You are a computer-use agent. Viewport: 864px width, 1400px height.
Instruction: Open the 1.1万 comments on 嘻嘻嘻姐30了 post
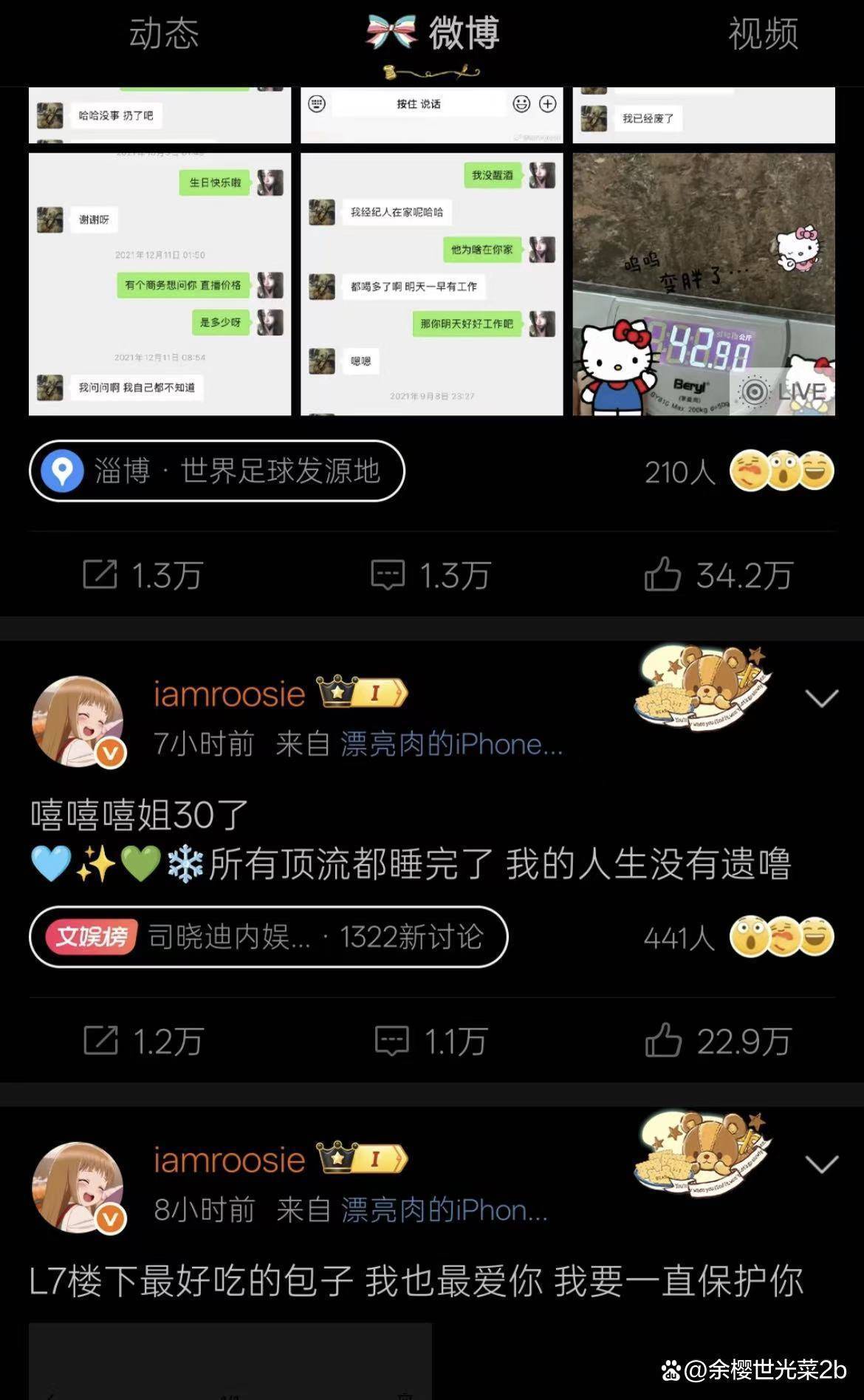coord(430,1041)
